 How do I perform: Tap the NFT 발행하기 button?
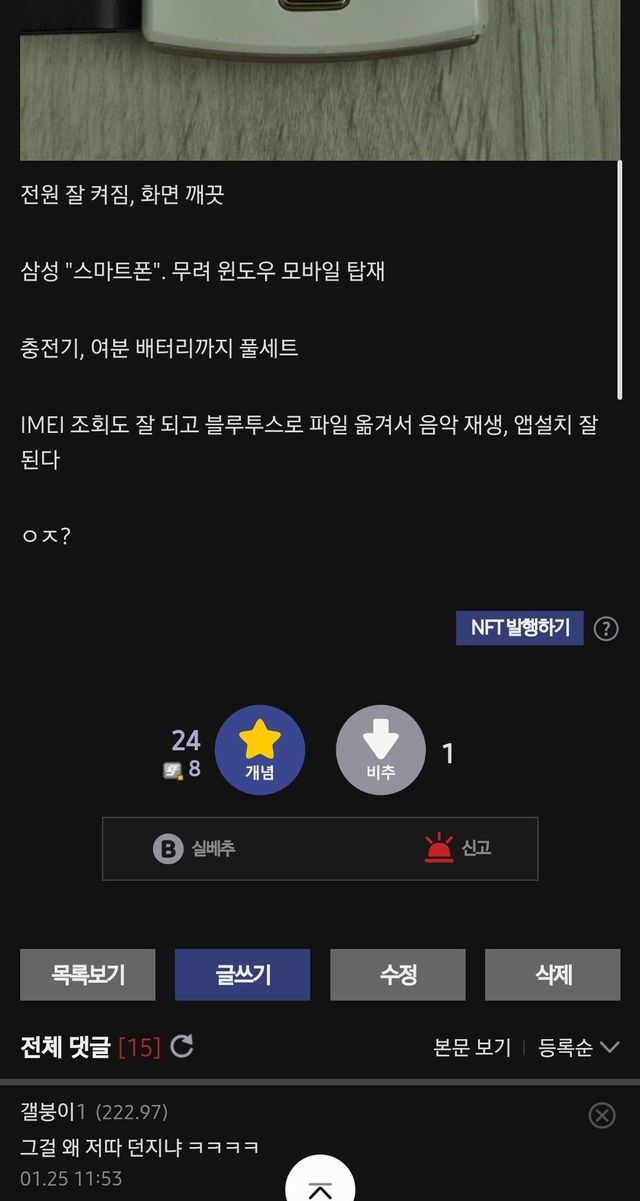tap(520, 628)
